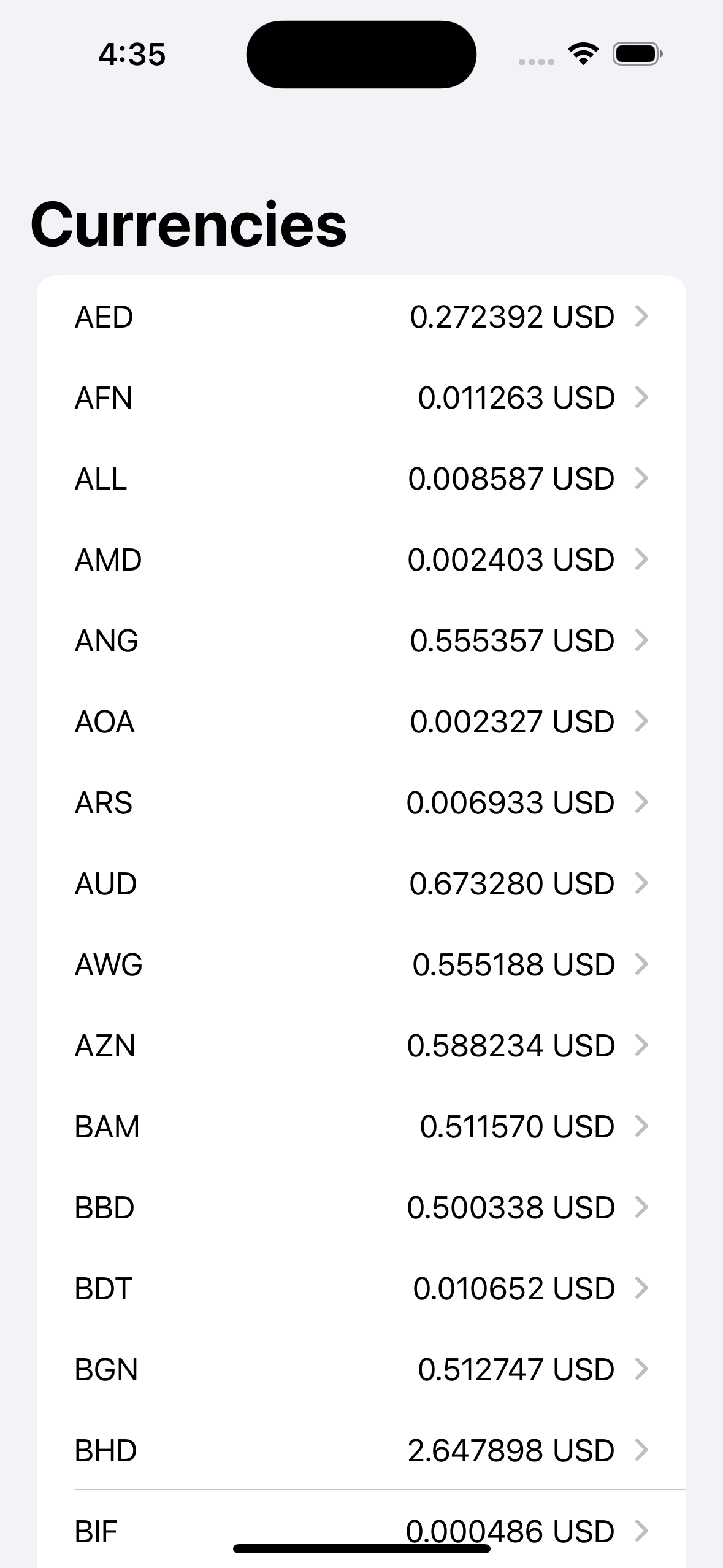Open the AED currency row
Image resolution: width=723 pixels, height=1568 pixels.
click(x=361, y=317)
